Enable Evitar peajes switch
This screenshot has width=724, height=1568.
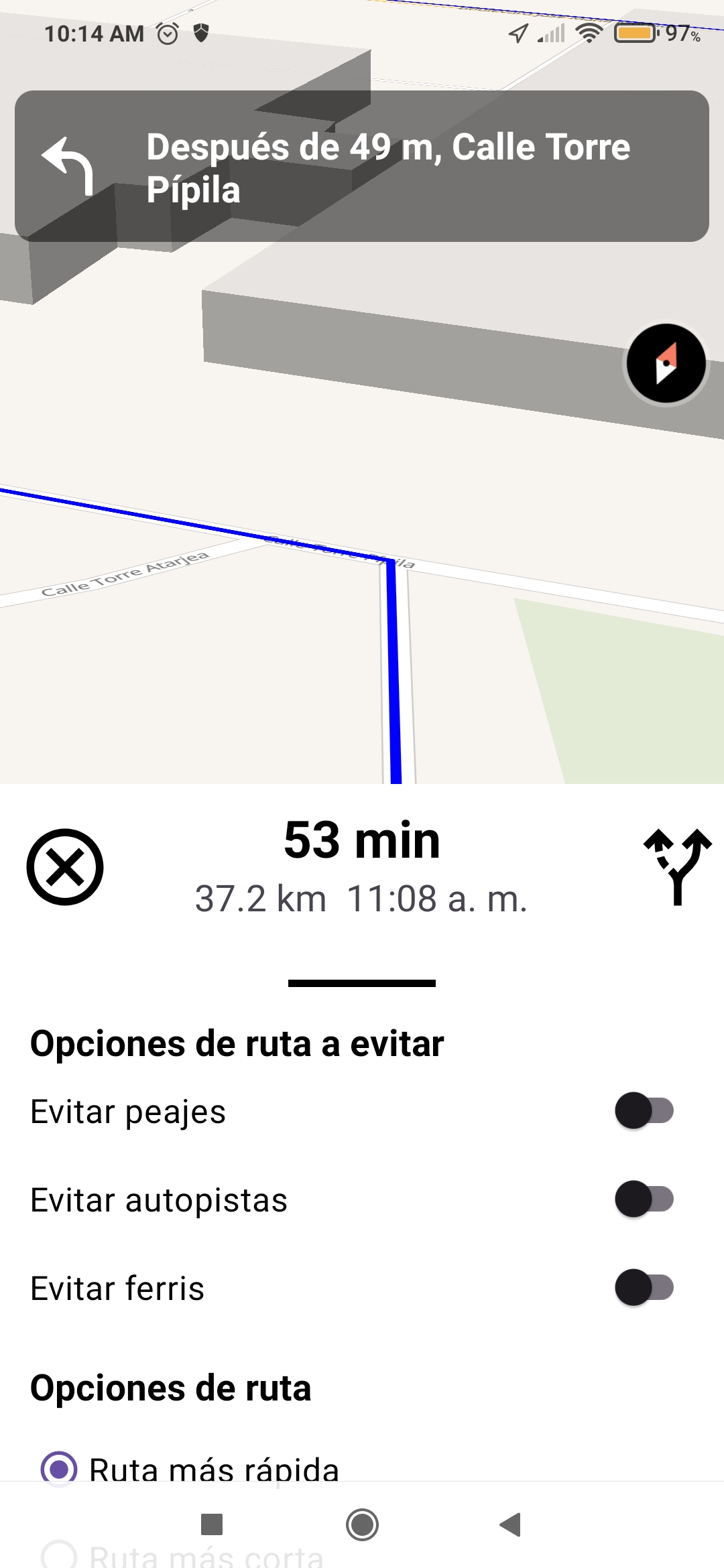coord(644,1111)
